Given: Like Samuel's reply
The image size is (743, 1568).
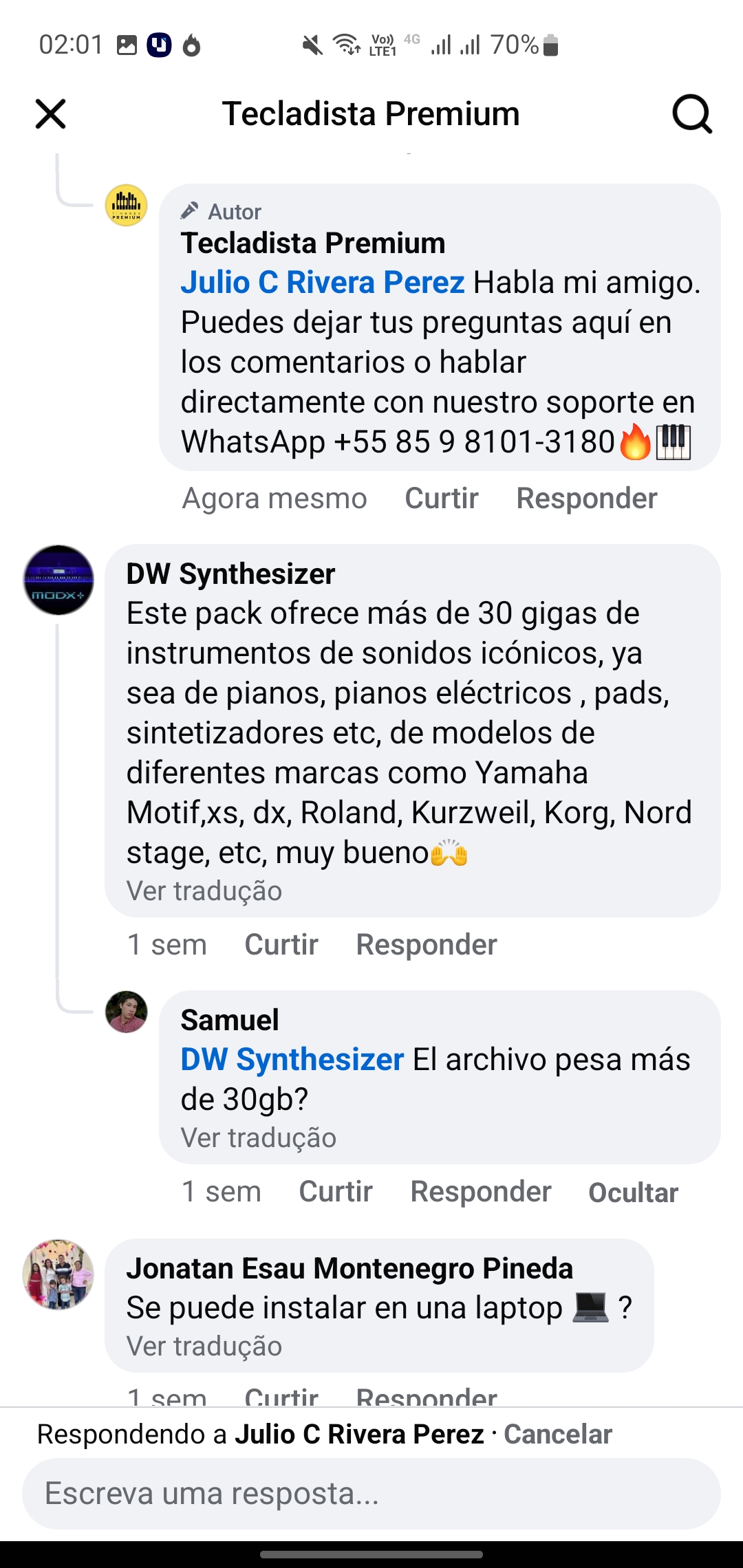Looking at the screenshot, I should click(x=335, y=1192).
